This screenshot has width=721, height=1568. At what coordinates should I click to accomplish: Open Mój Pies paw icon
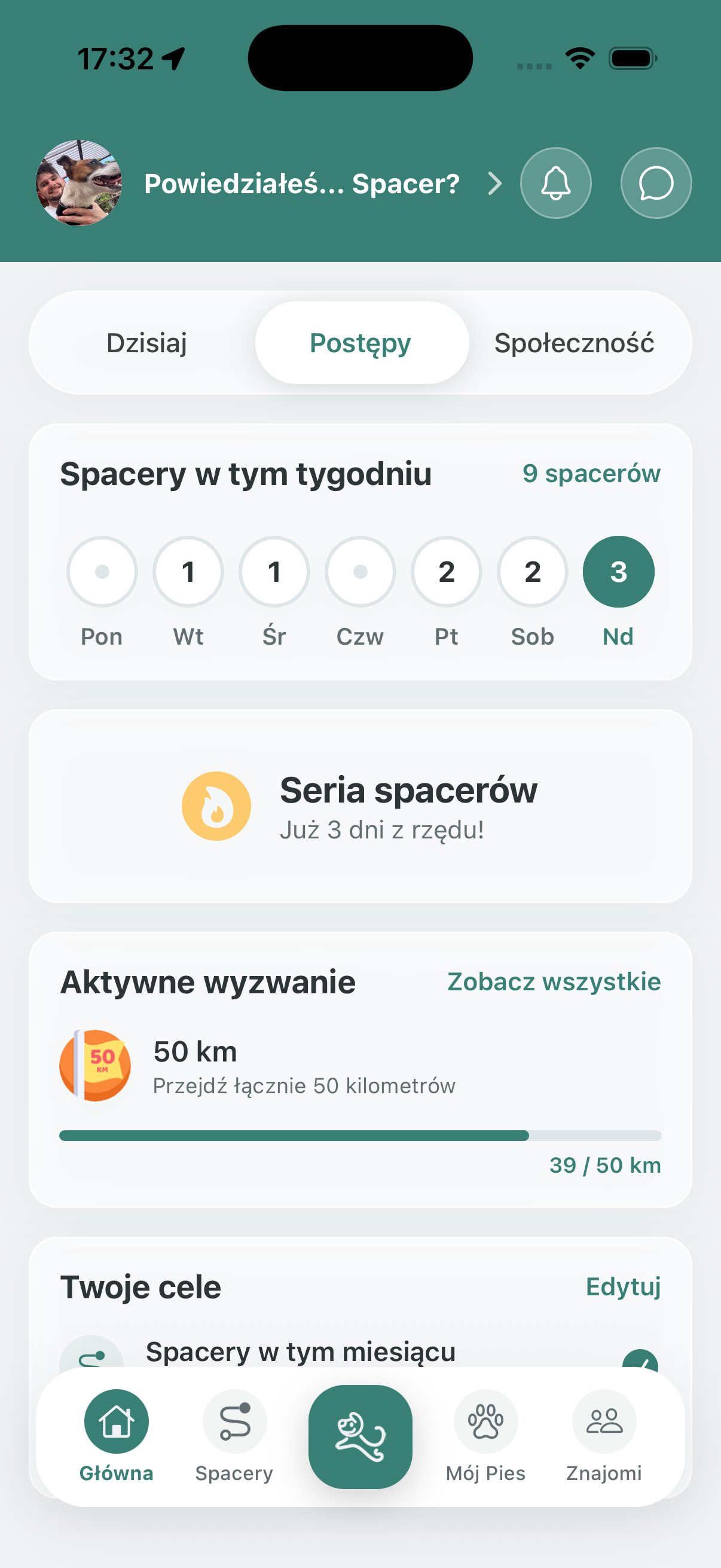point(486,1422)
